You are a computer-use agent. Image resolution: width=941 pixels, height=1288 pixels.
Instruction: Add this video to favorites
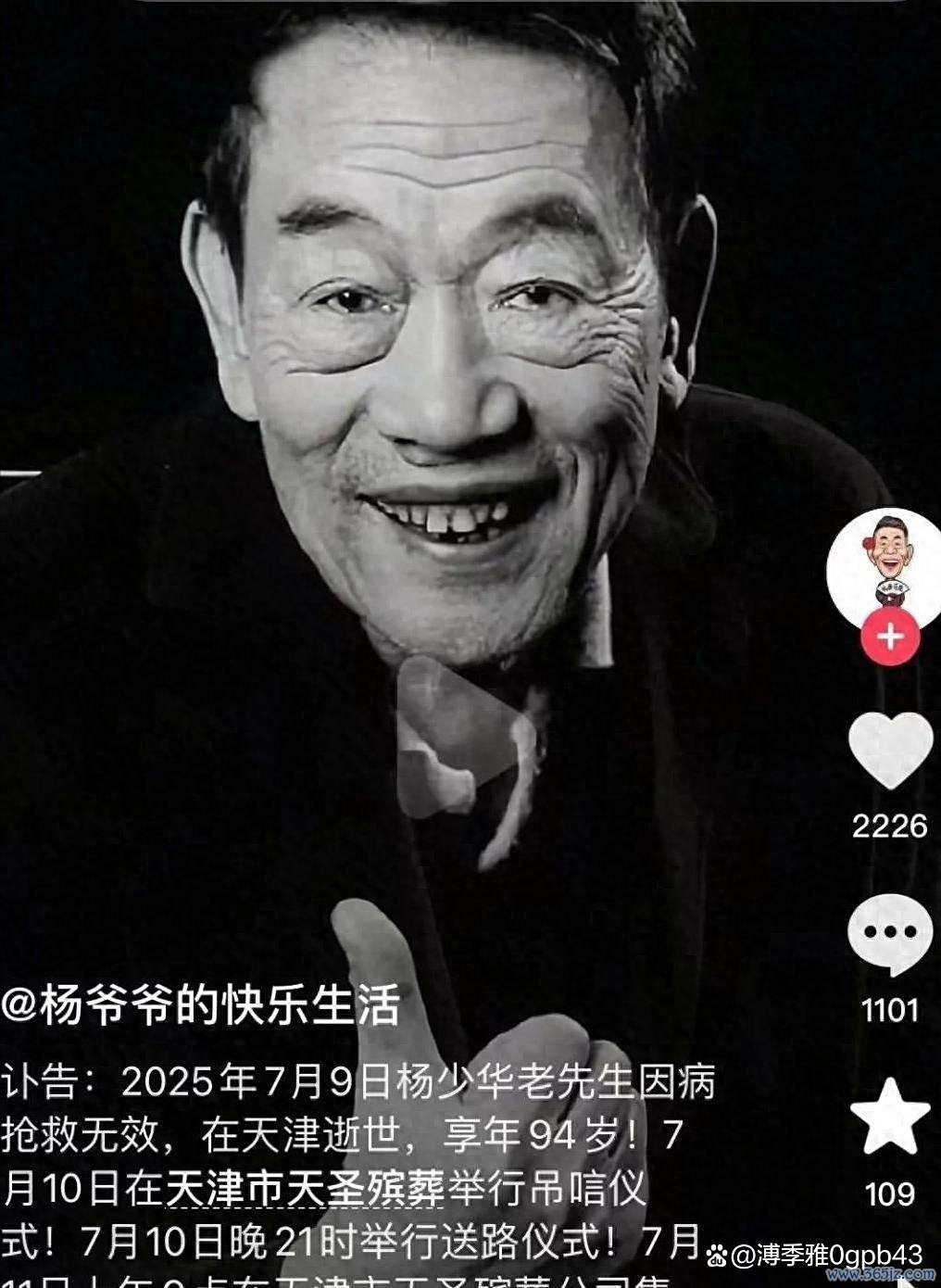[x=890, y=1118]
